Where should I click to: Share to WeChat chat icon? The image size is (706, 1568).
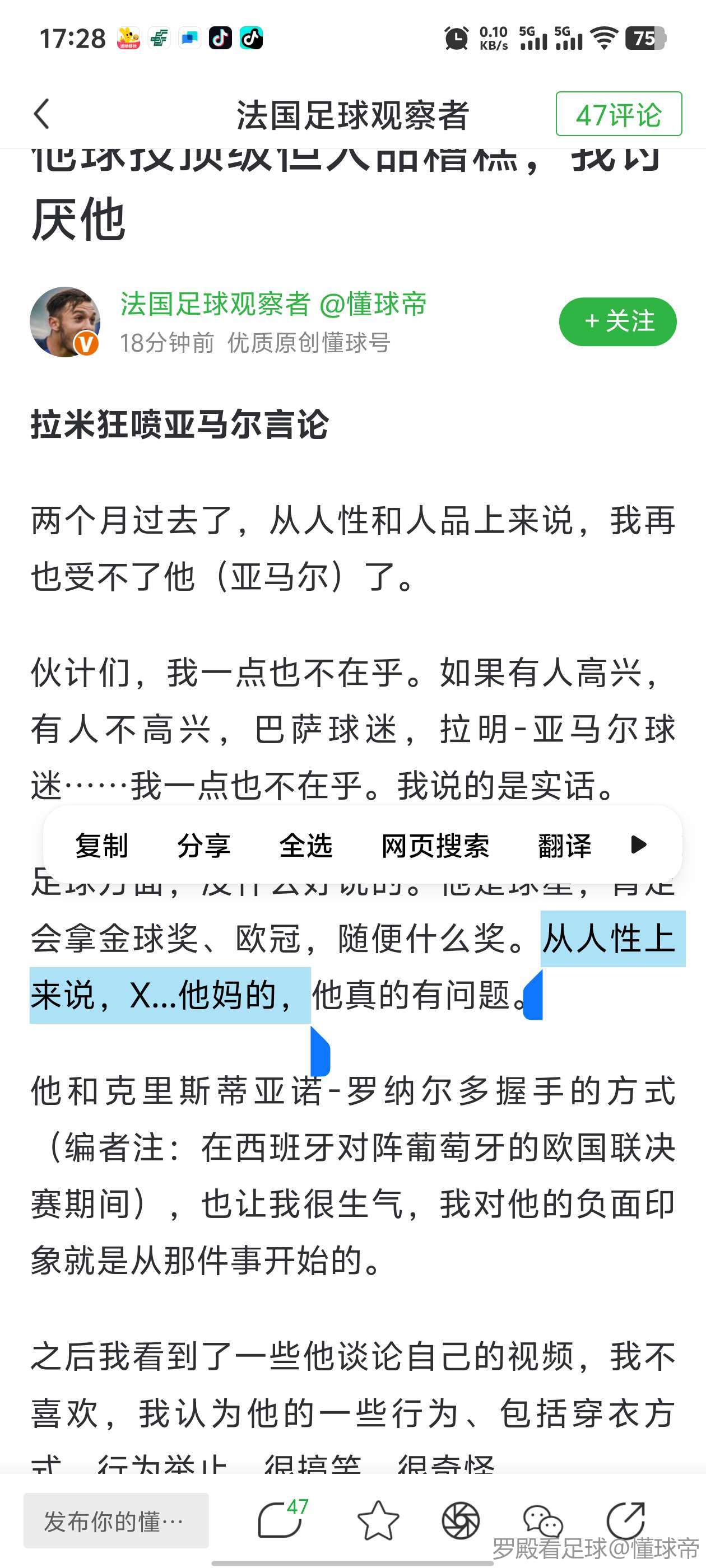point(542,1520)
